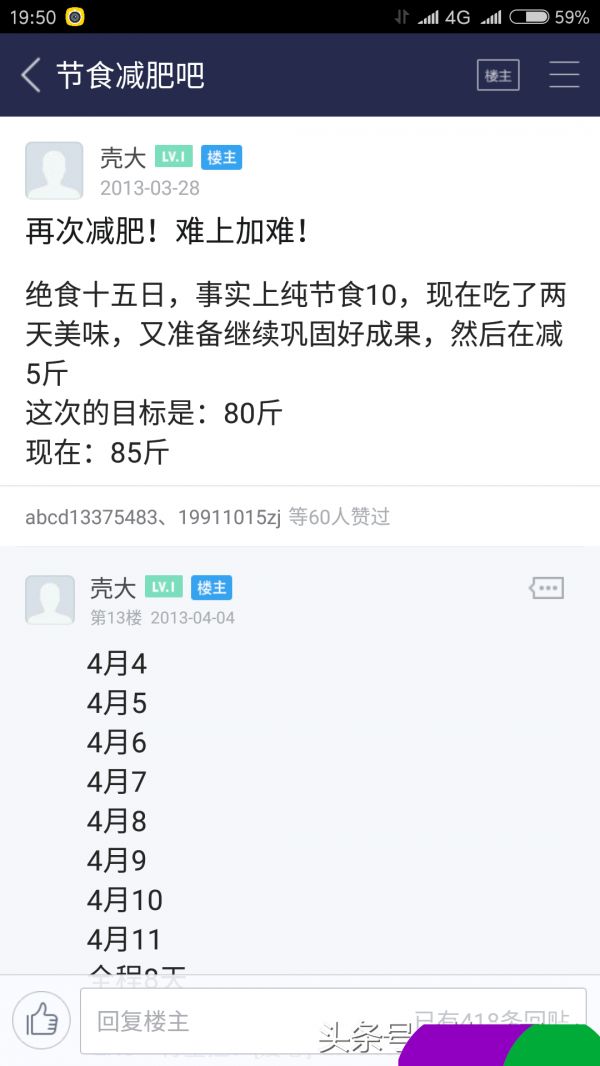Toggle the 楼主 only-poster filter button
This screenshot has width=600, height=1066.
[498, 75]
